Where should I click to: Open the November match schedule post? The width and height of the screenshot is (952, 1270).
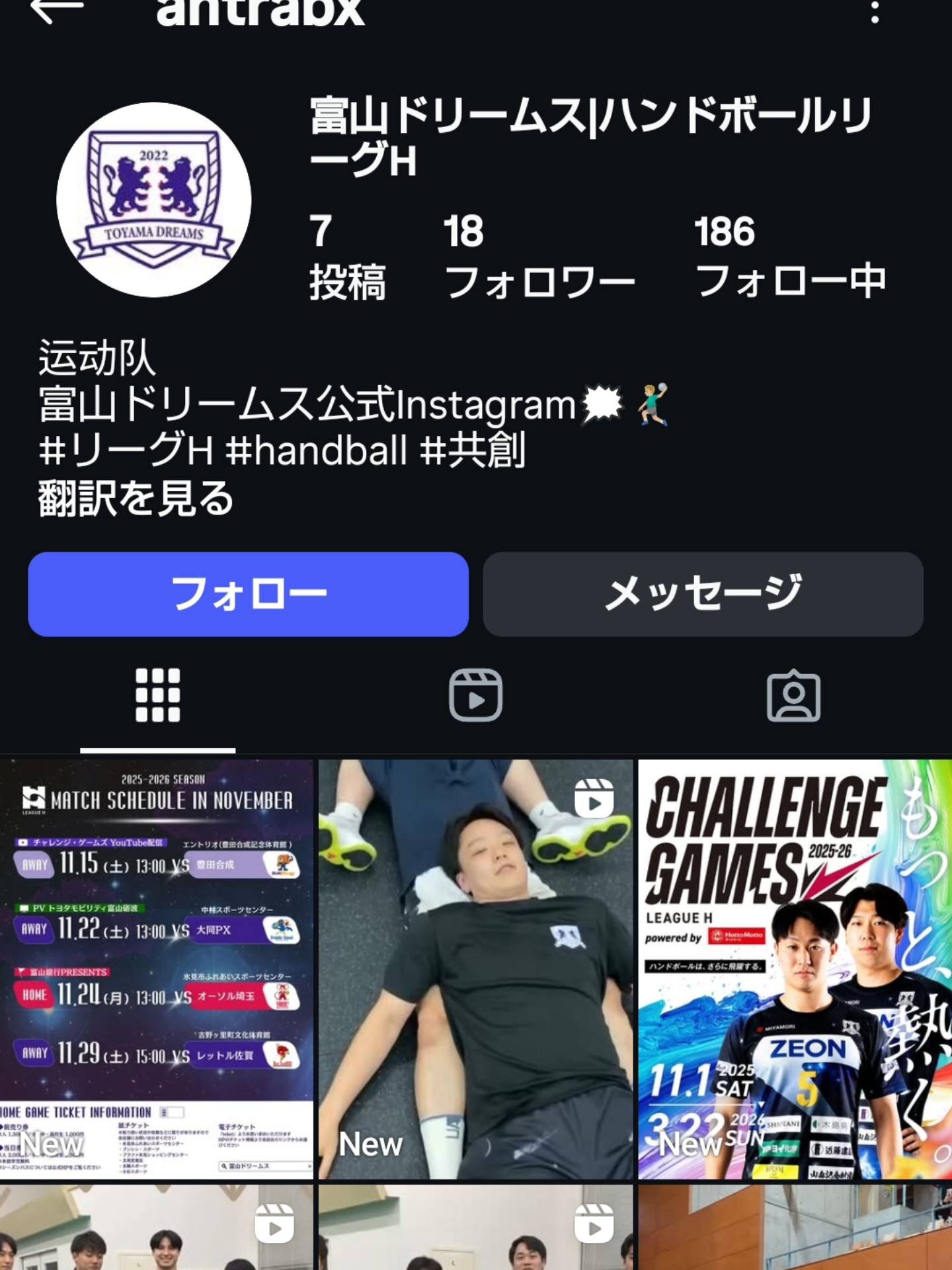click(x=157, y=969)
